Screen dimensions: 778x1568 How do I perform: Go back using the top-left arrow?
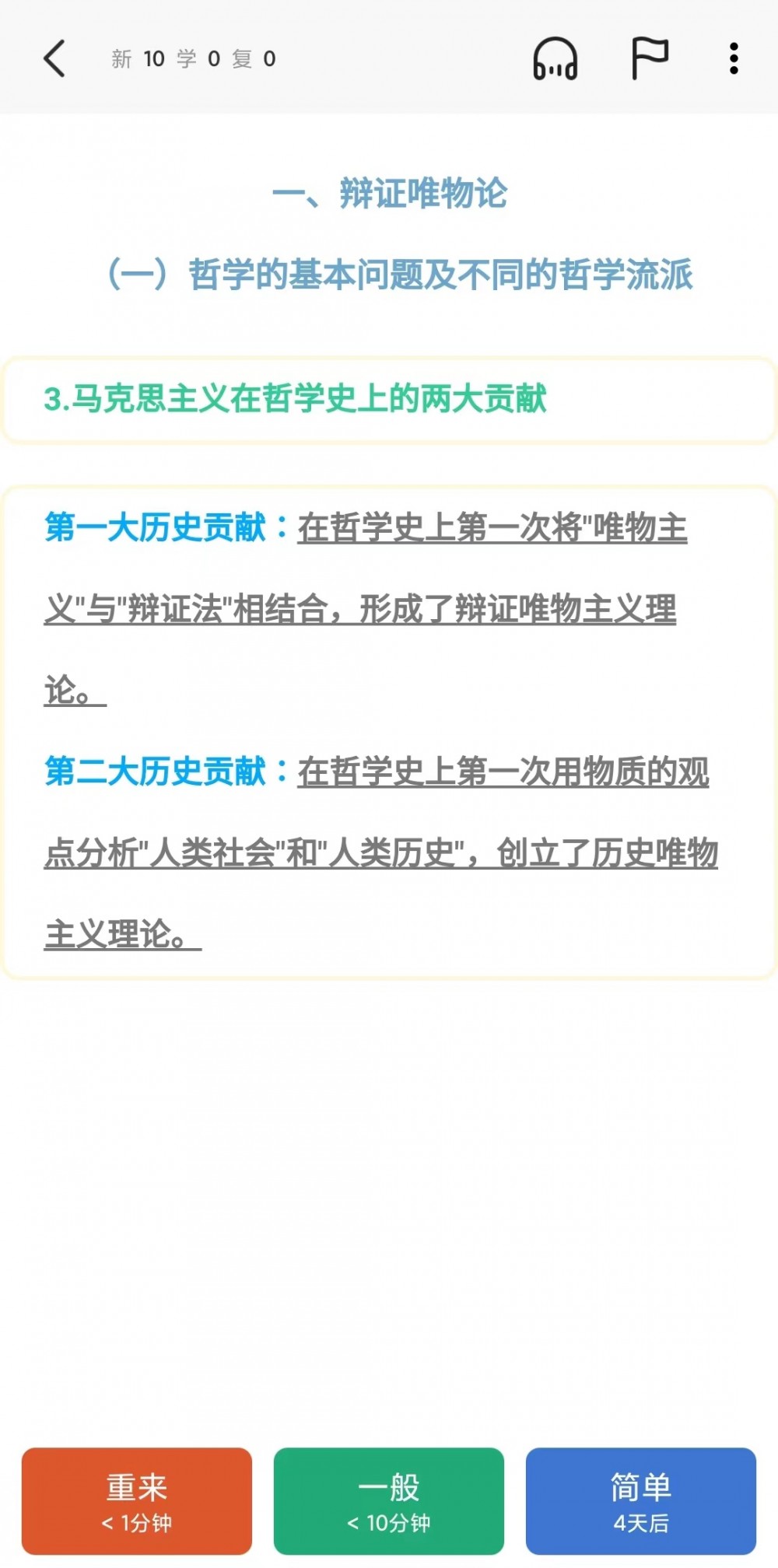[54, 58]
